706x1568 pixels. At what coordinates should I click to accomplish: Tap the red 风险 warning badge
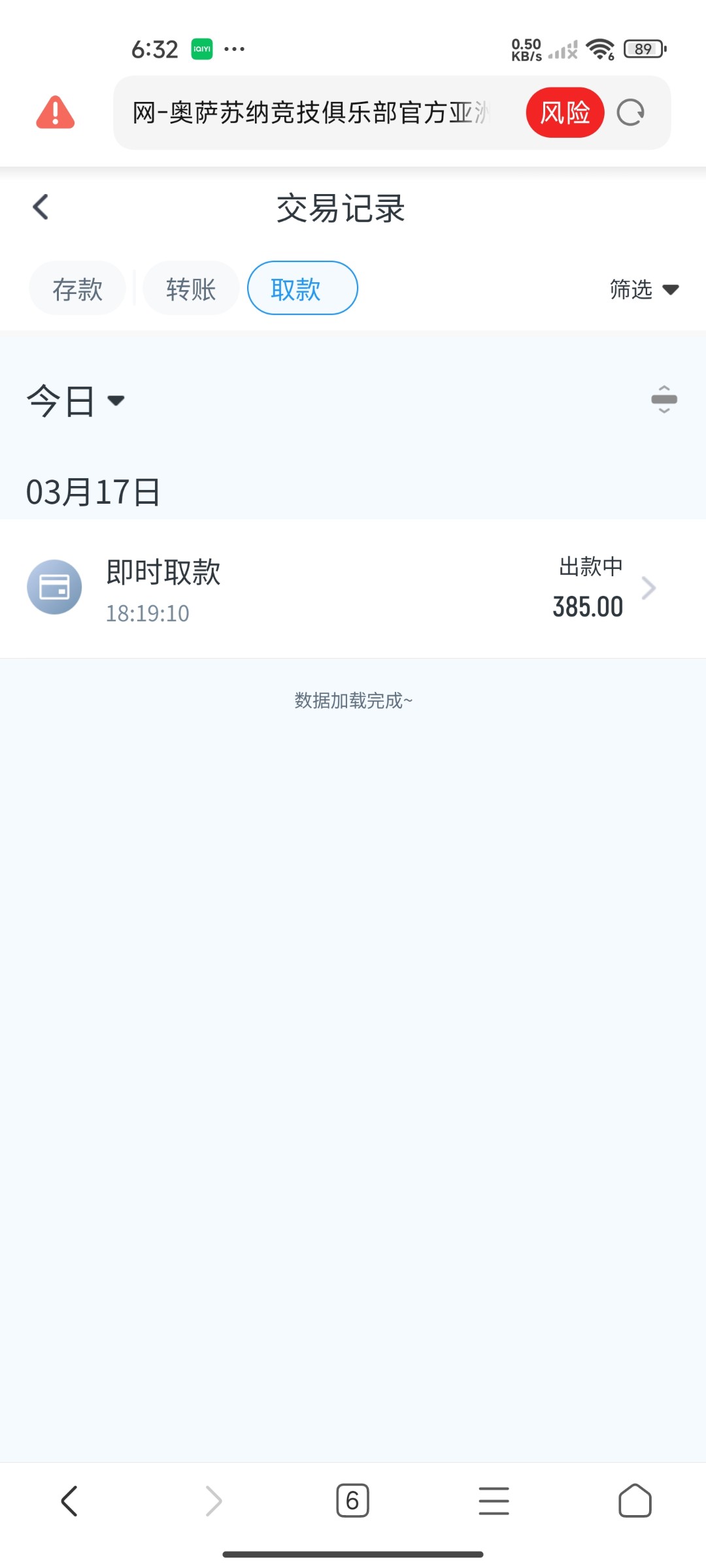(565, 113)
